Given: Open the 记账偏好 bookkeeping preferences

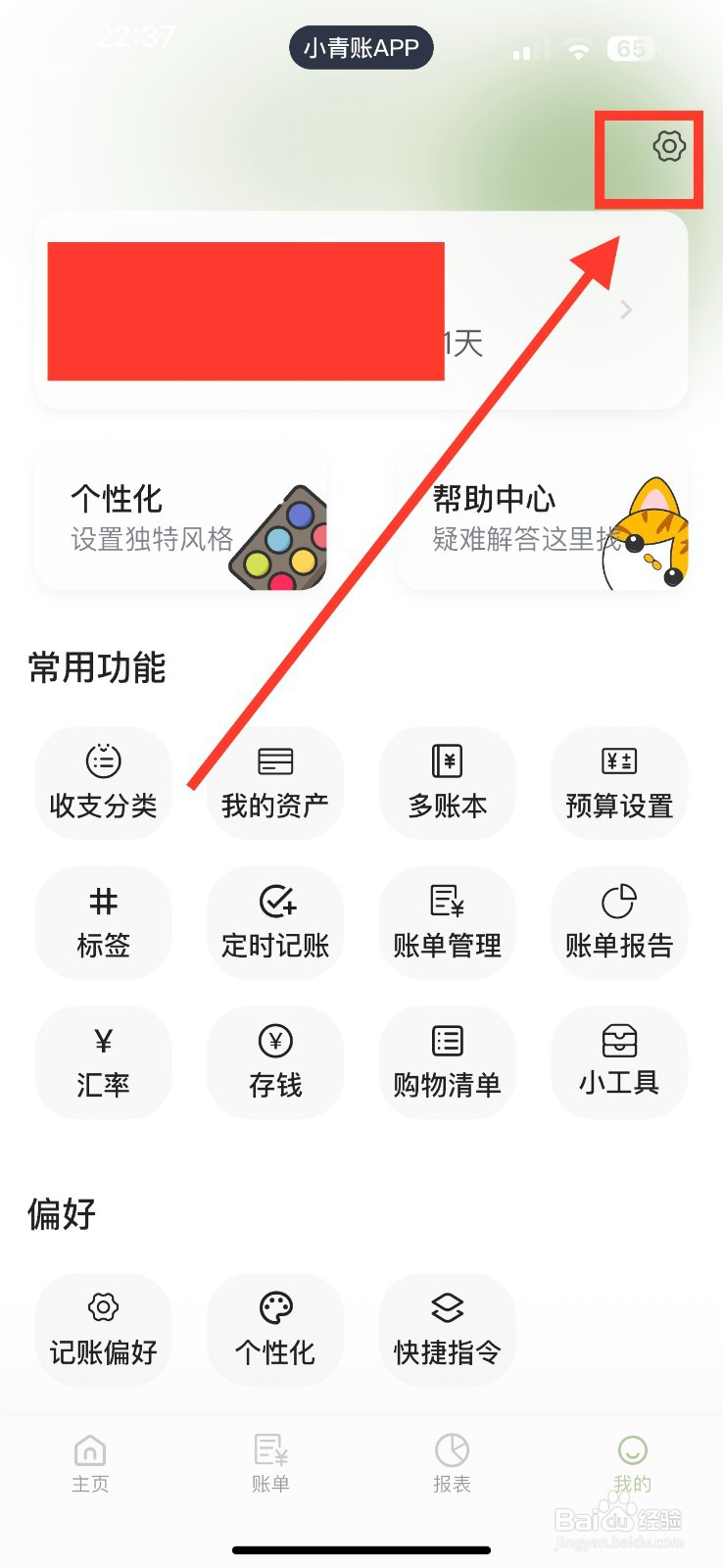Looking at the screenshot, I should (x=104, y=1329).
